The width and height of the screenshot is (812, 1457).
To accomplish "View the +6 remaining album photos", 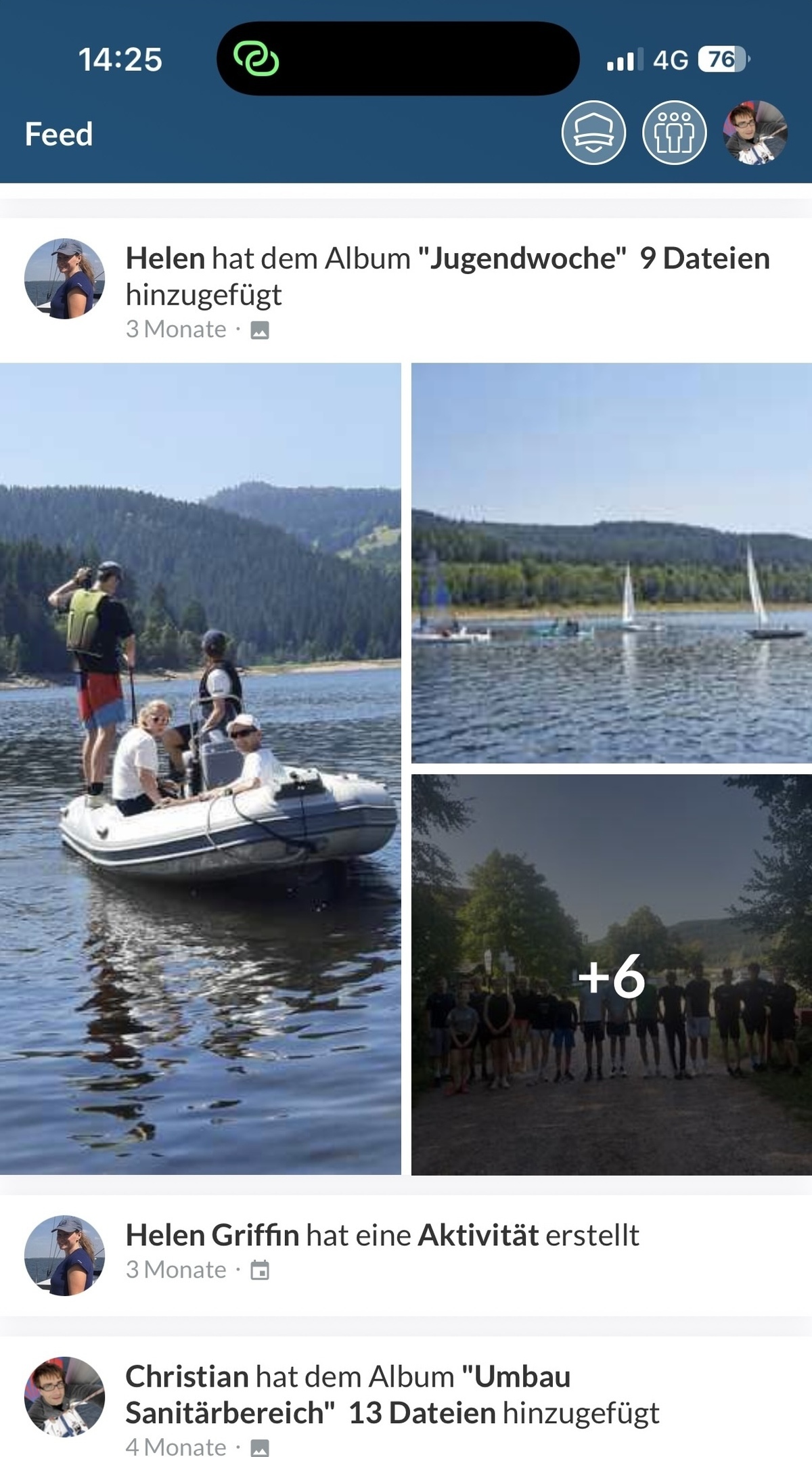I will tap(612, 974).
